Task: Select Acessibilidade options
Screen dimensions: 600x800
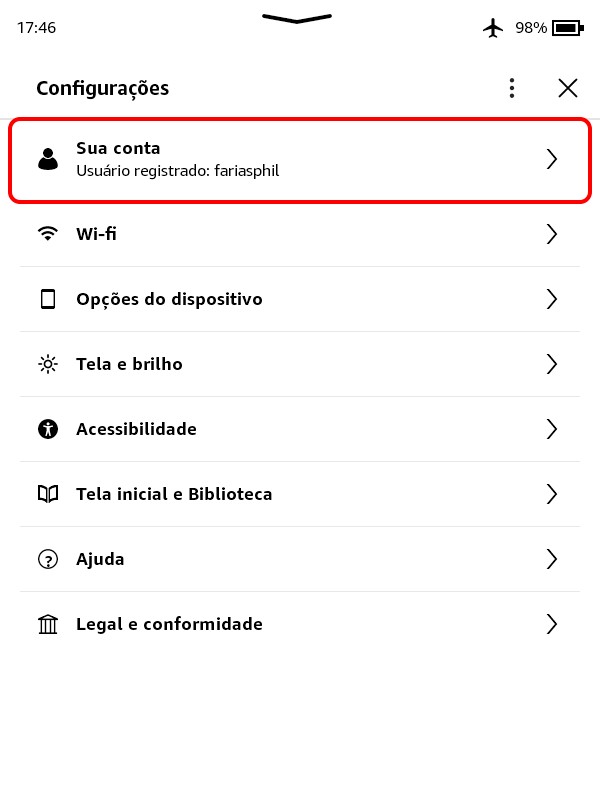Action: [x=299, y=429]
